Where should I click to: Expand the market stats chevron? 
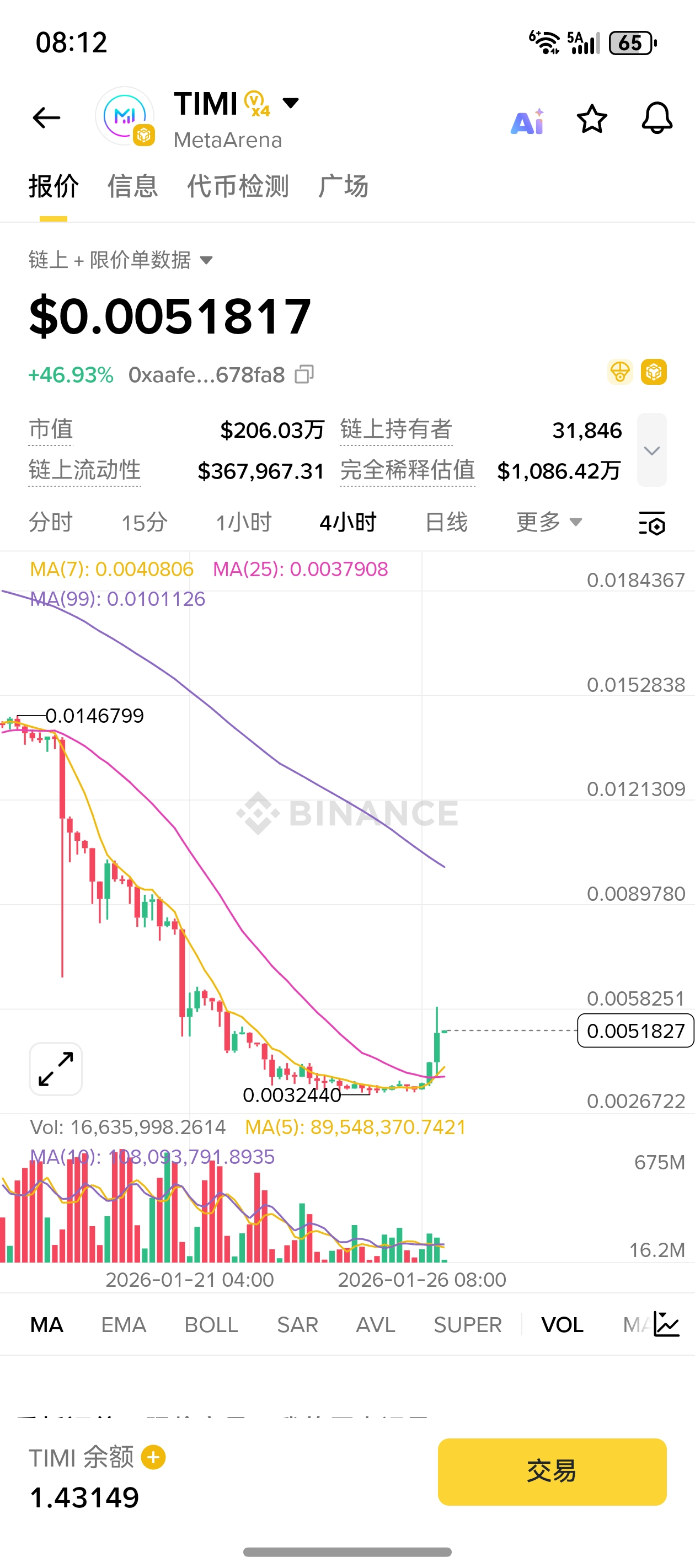[651, 450]
